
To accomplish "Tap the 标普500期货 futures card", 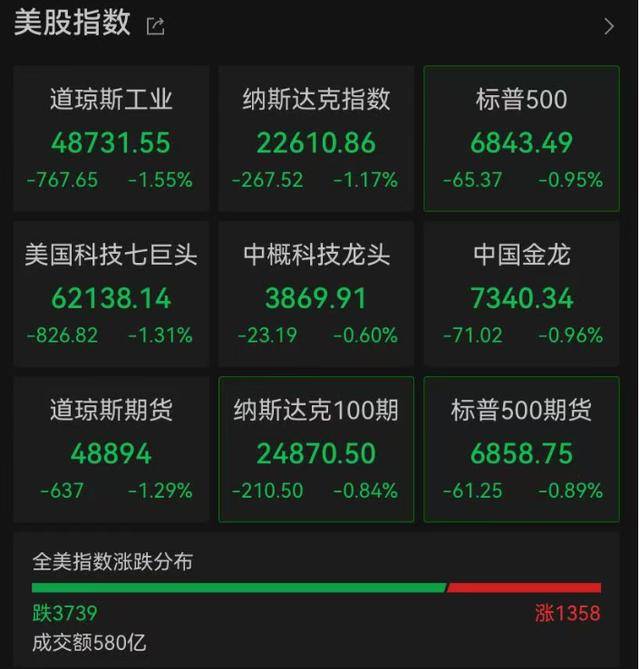I will pyautogui.click(x=521, y=449).
